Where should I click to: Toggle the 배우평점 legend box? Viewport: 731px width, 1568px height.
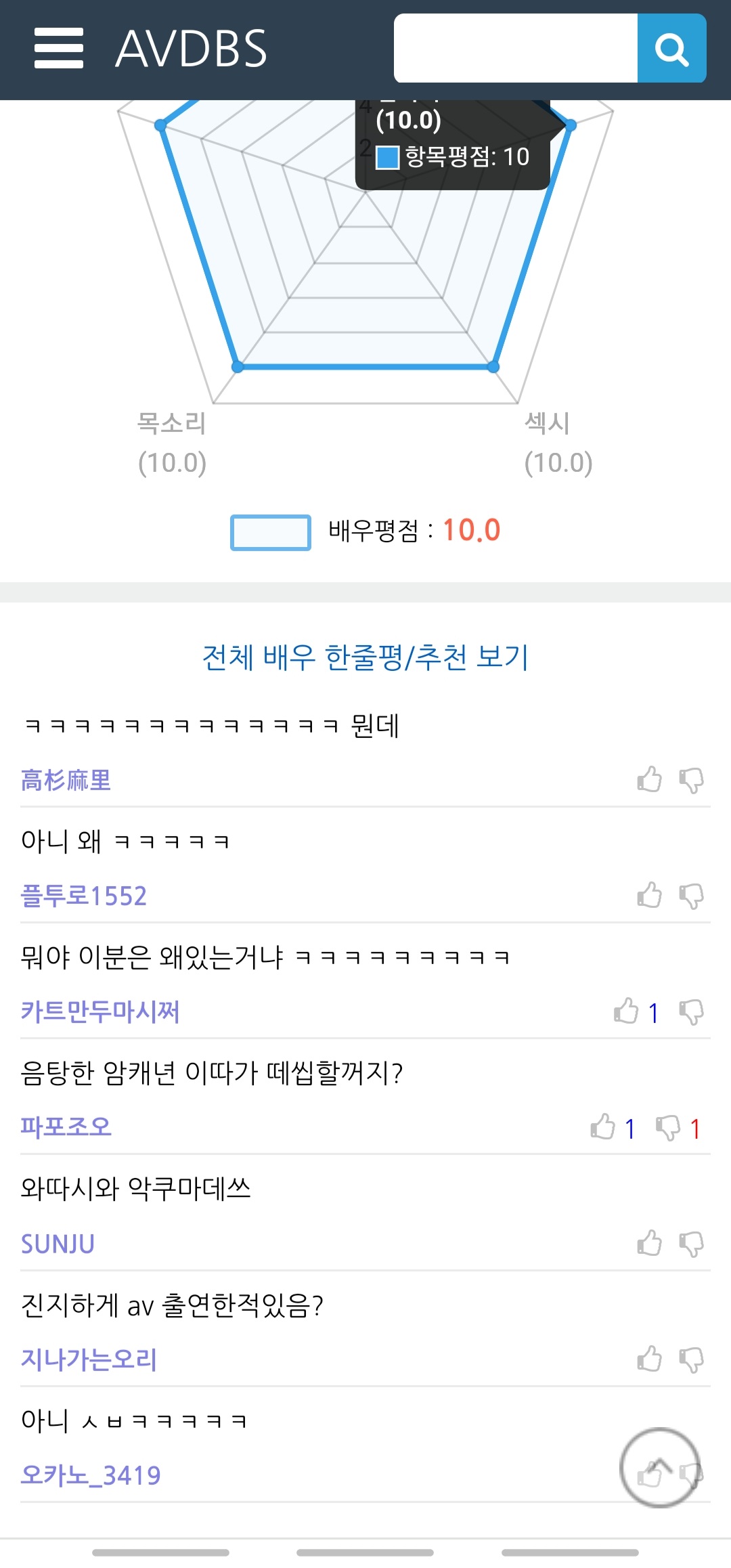pos(271,532)
